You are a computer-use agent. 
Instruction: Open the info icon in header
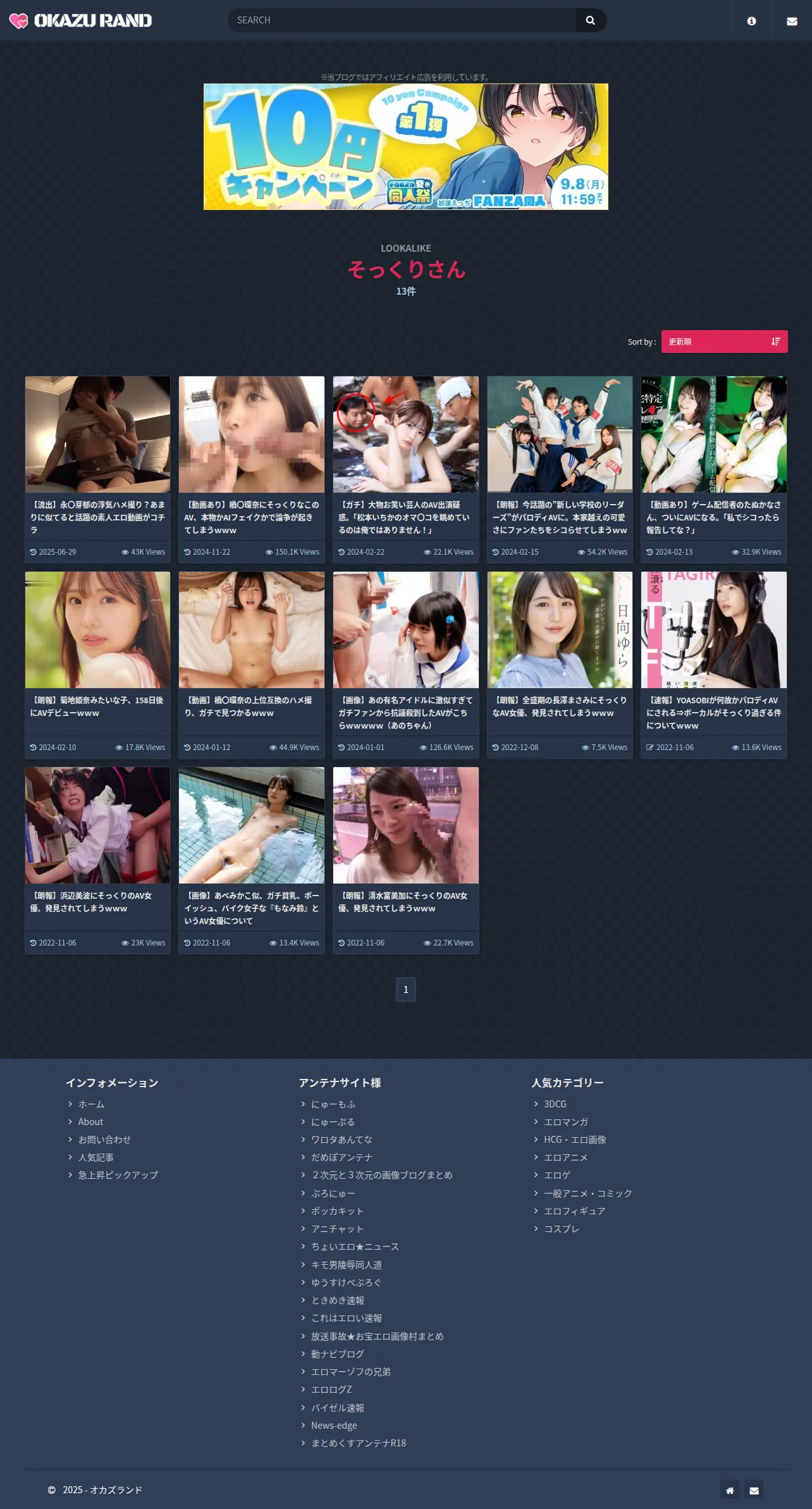point(751,21)
